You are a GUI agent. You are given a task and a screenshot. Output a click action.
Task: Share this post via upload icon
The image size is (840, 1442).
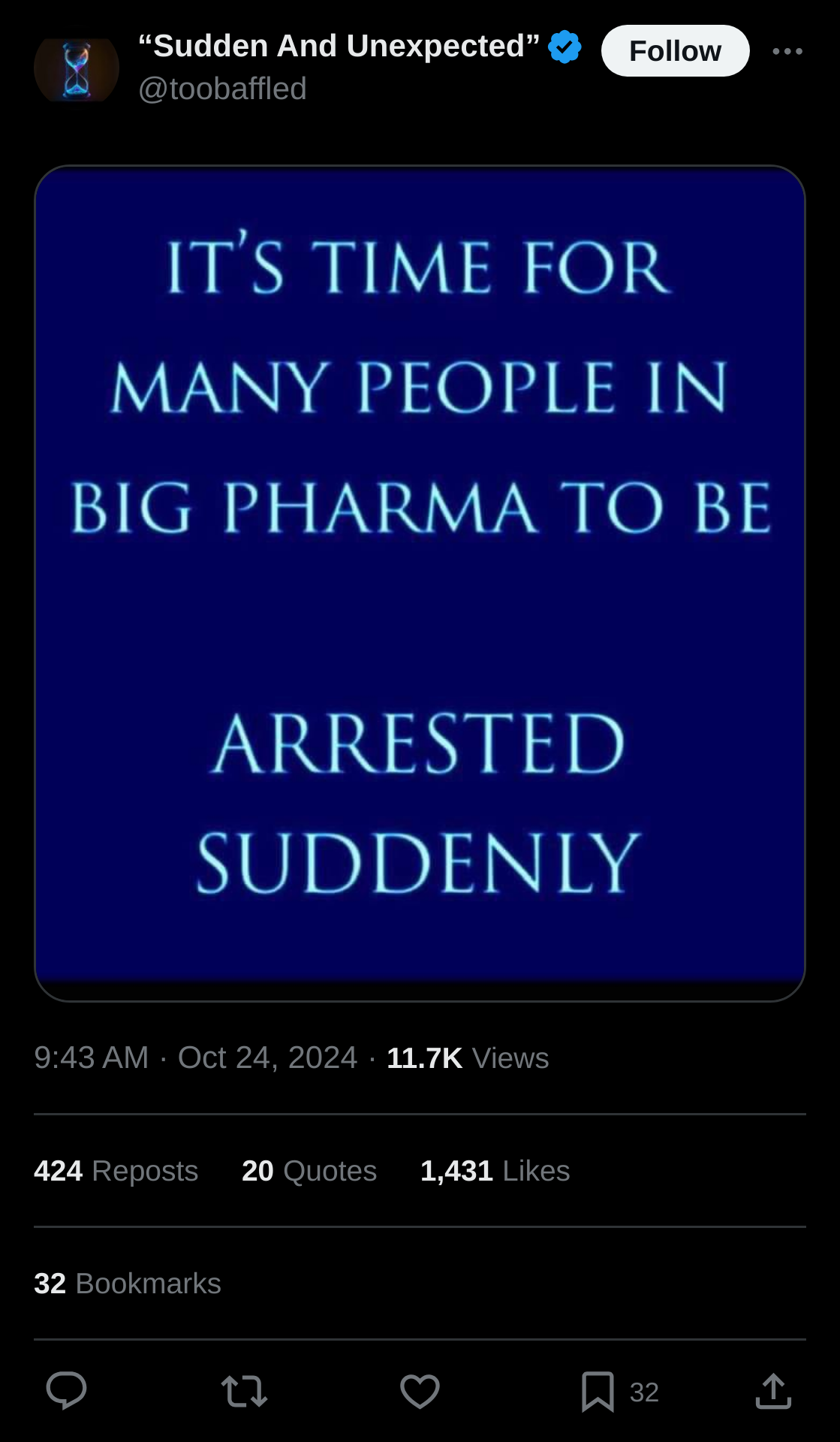point(773,1391)
